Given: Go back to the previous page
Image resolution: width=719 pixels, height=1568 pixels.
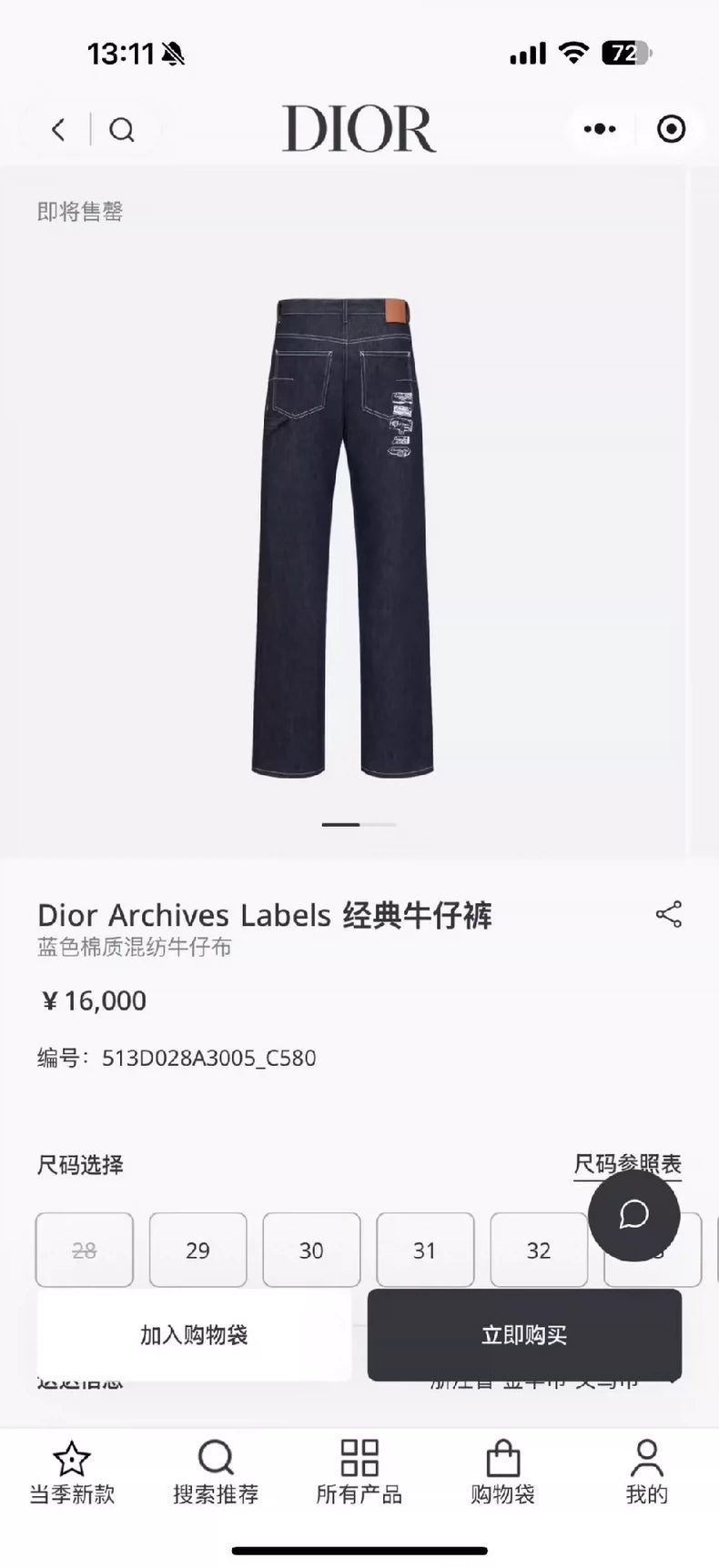Looking at the screenshot, I should [x=59, y=130].
